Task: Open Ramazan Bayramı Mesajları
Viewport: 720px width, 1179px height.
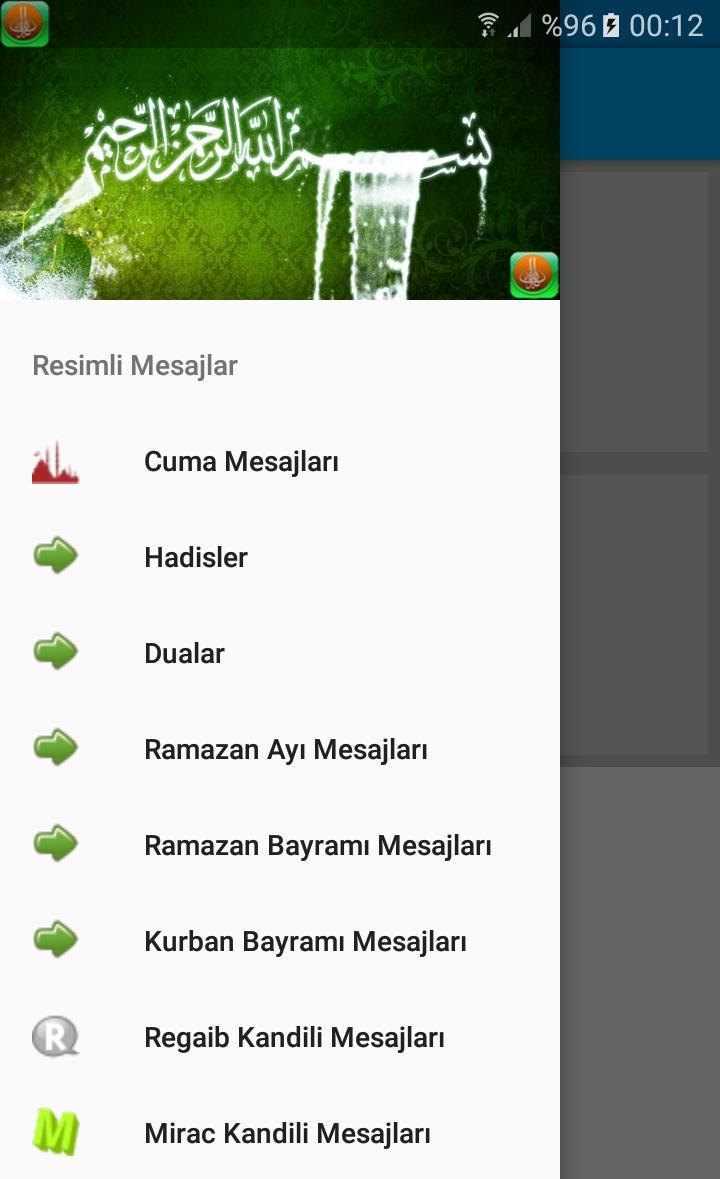Action: [x=318, y=844]
